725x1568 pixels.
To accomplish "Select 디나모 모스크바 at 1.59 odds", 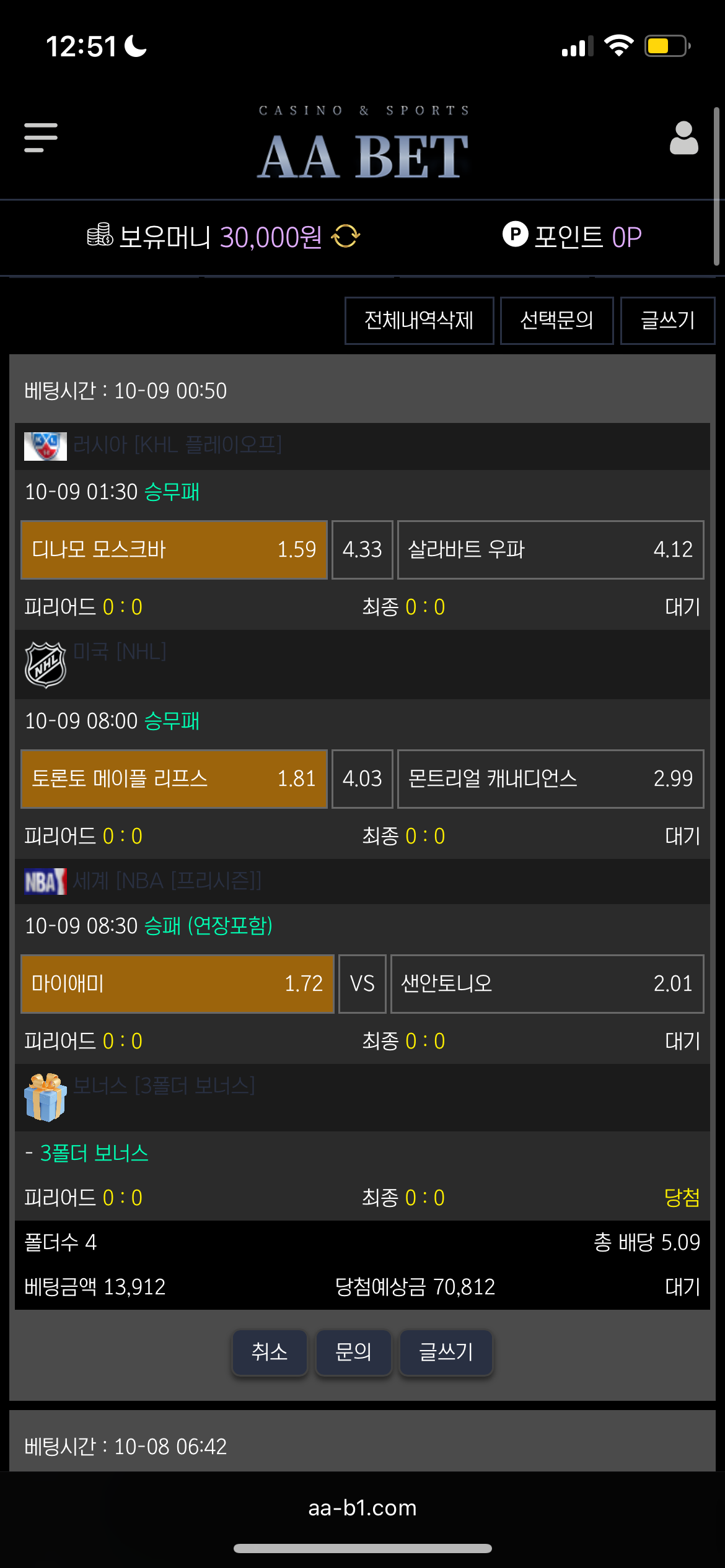I will coord(174,550).
